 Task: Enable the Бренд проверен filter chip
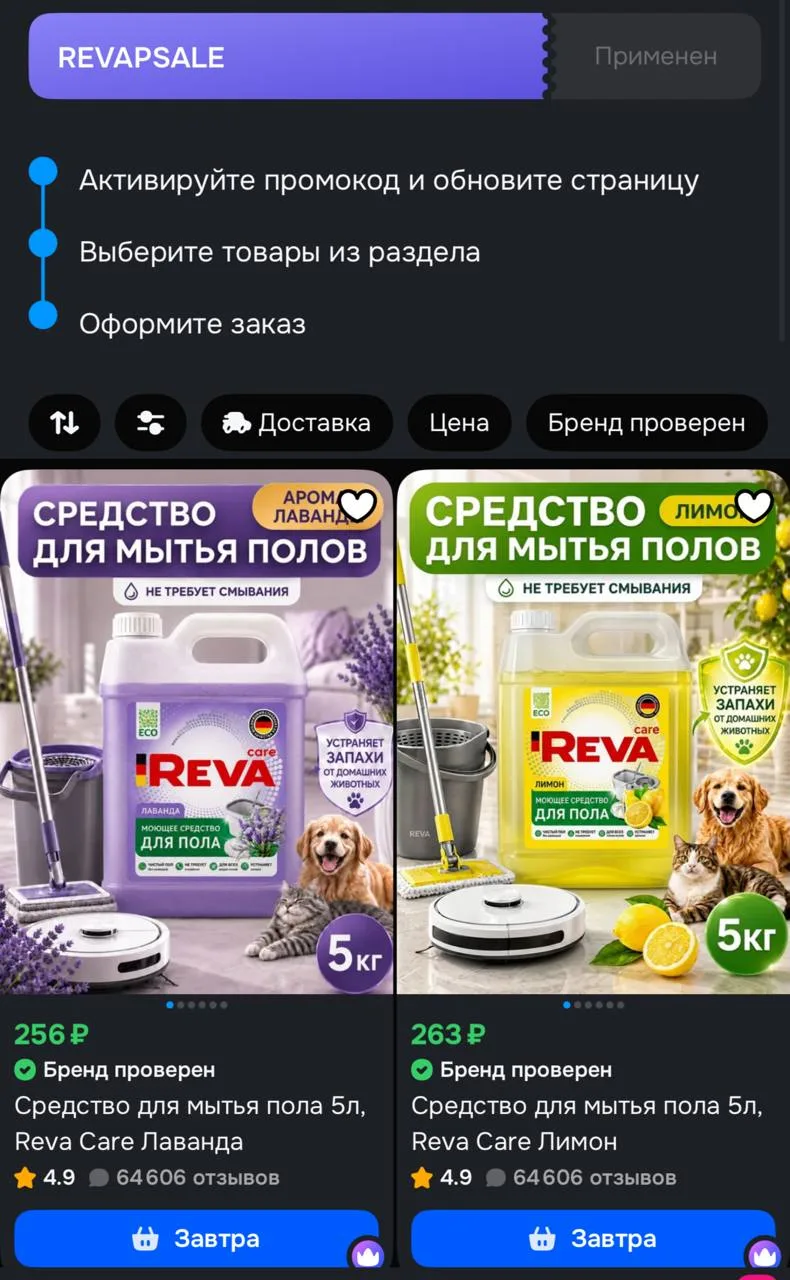pyautogui.click(x=646, y=423)
